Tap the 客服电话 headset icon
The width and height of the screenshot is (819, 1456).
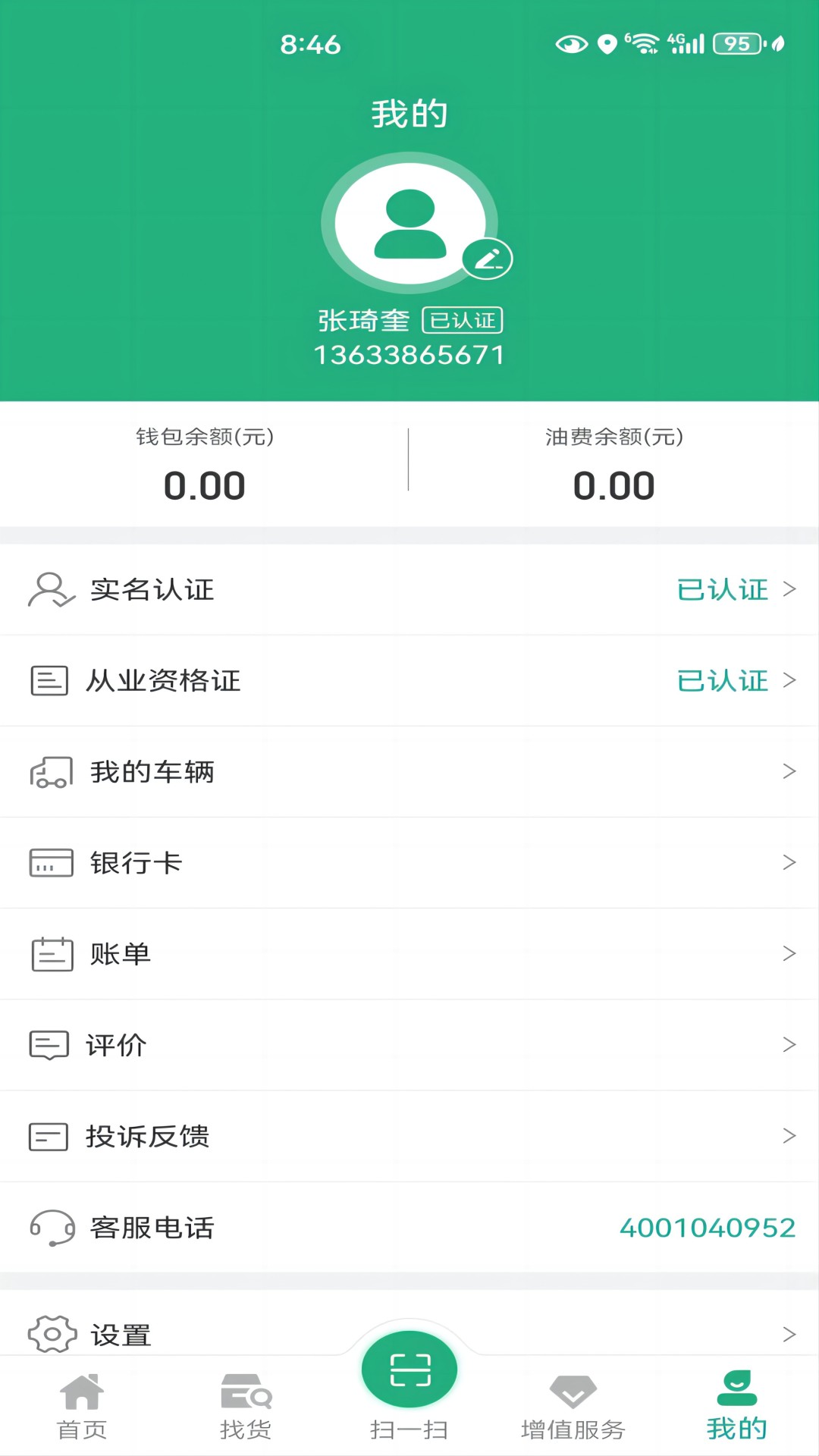pyautogui.click(x=49, y=1228)
